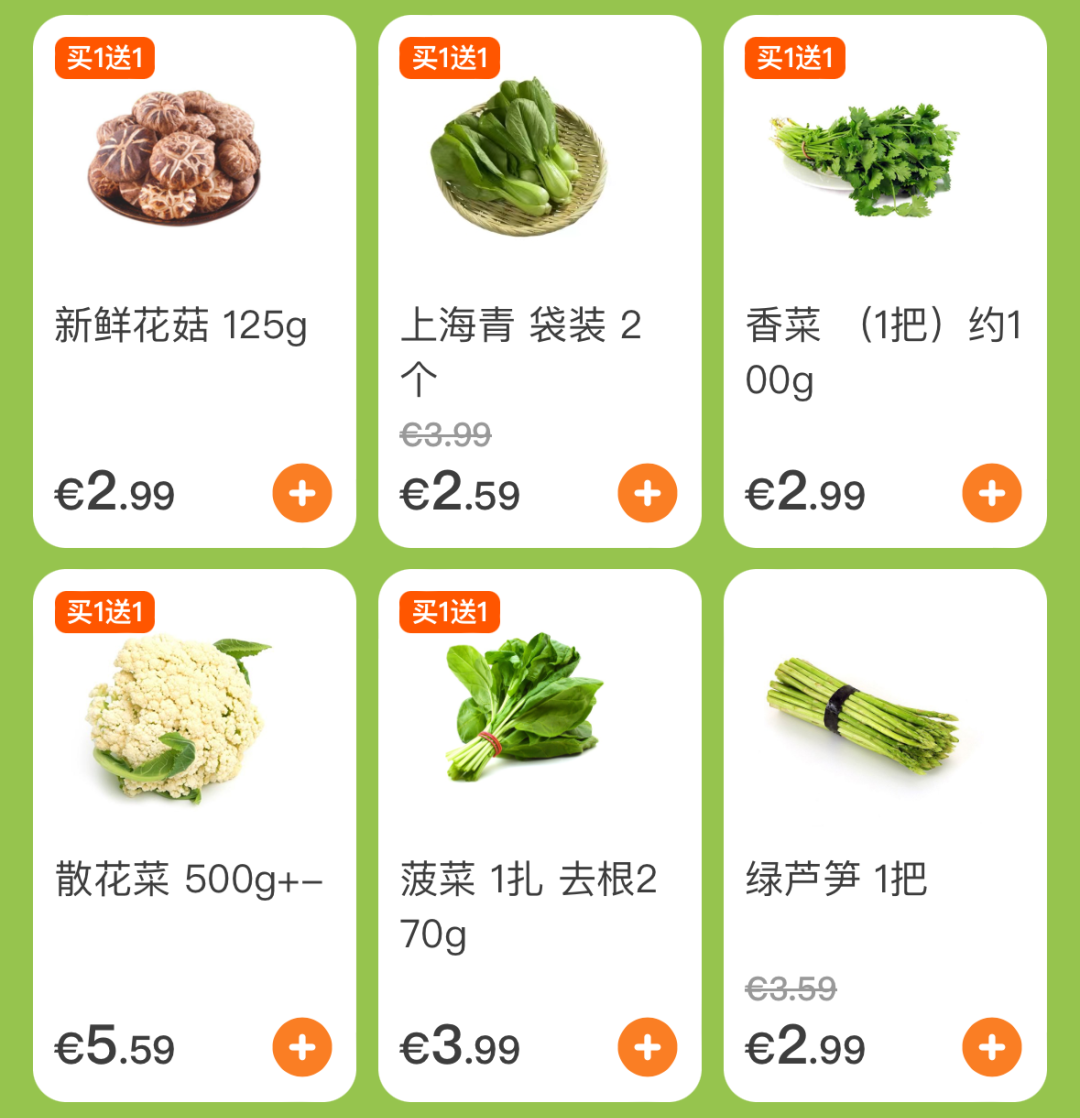Add 菠菜 1扎 to cart

point(647,1047)
